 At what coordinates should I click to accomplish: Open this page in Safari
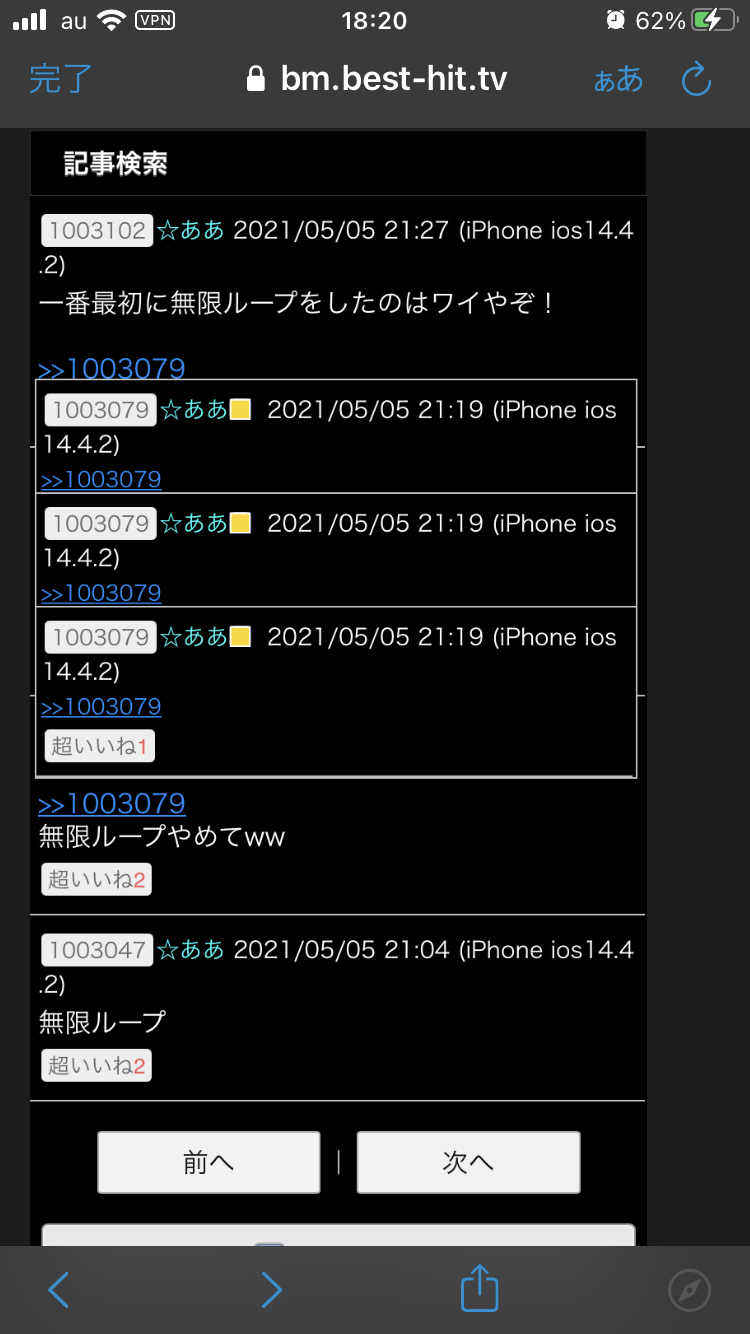(x=689, y=1290)
